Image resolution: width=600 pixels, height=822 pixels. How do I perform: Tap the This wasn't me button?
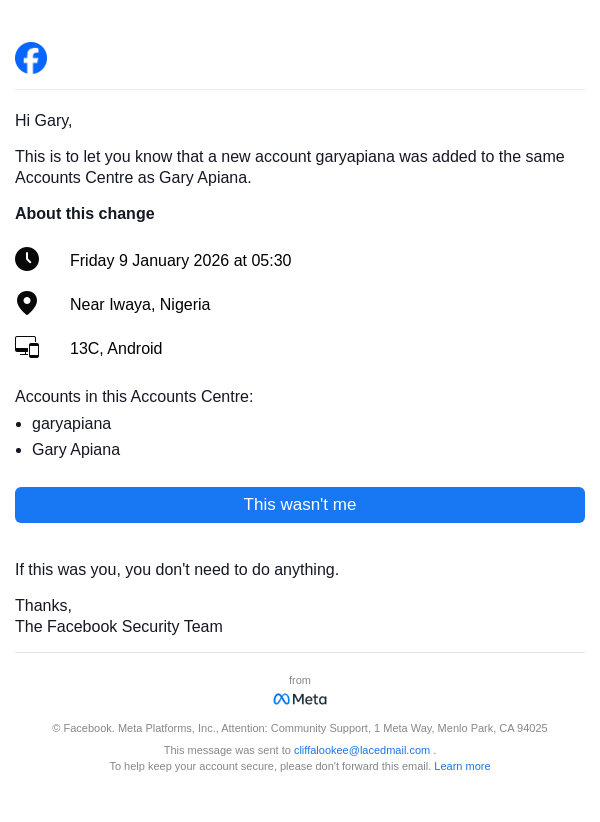[x=300, y=505]
